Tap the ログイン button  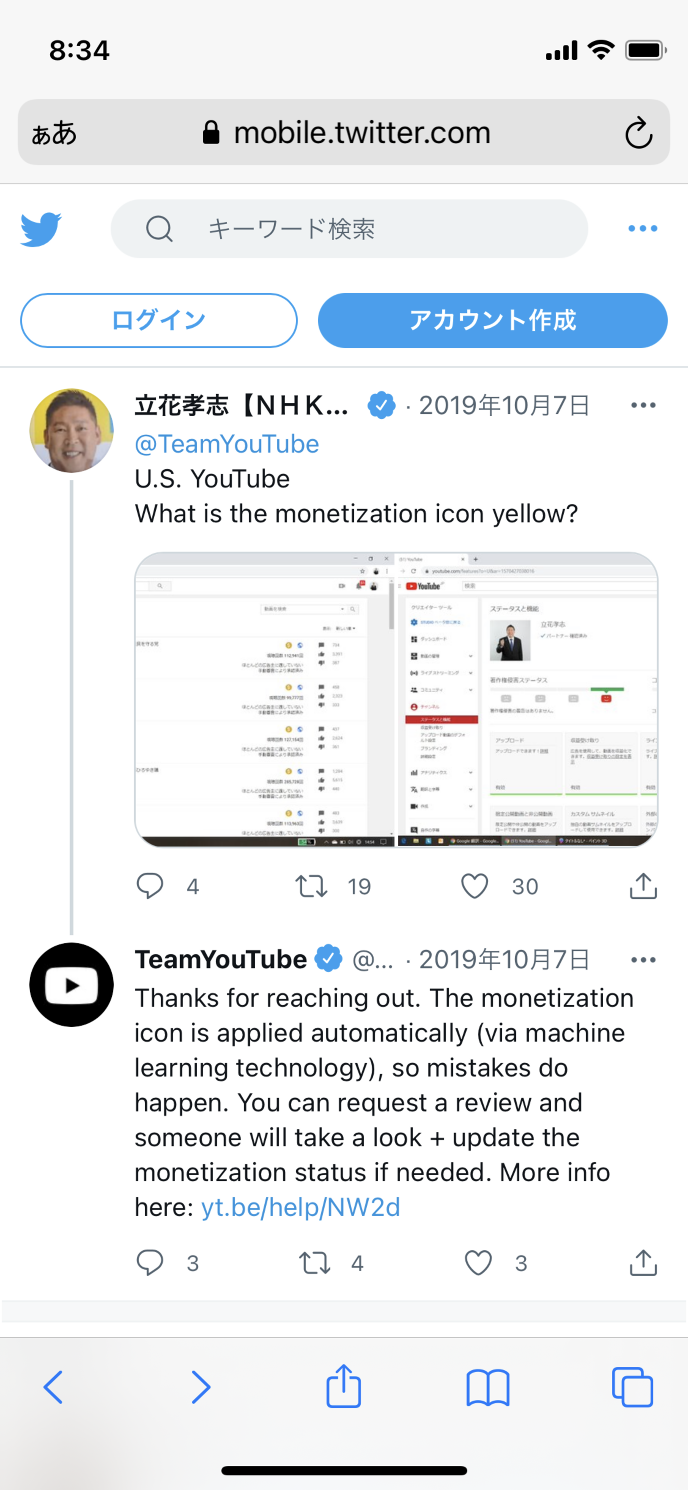coord(159,320)
